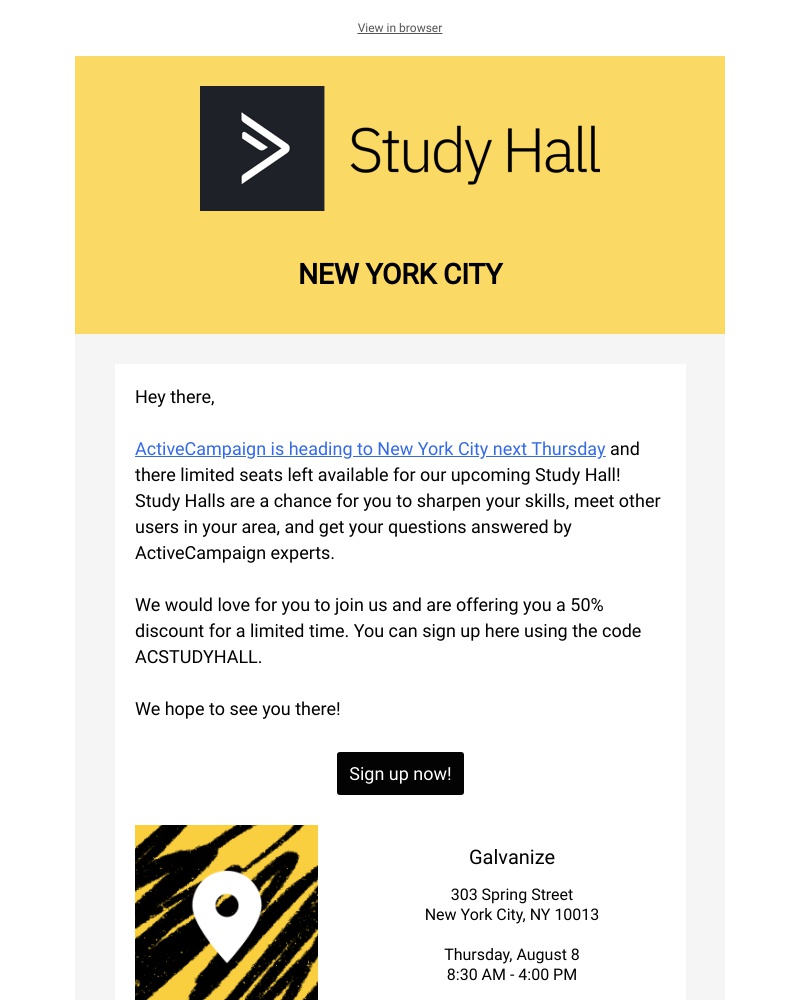The width and height of the screenshot is (800, 1000).
Task: Click the yellow header banner
Action: coord(400,193)
